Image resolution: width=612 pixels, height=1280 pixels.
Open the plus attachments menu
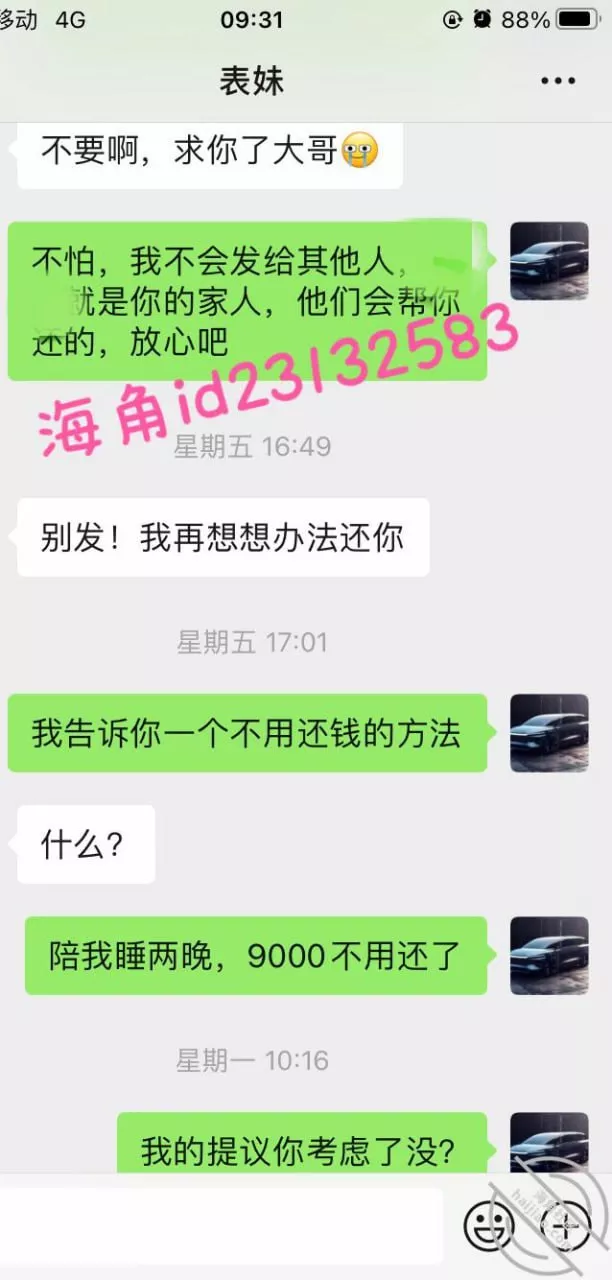[x=566, y=1225]
